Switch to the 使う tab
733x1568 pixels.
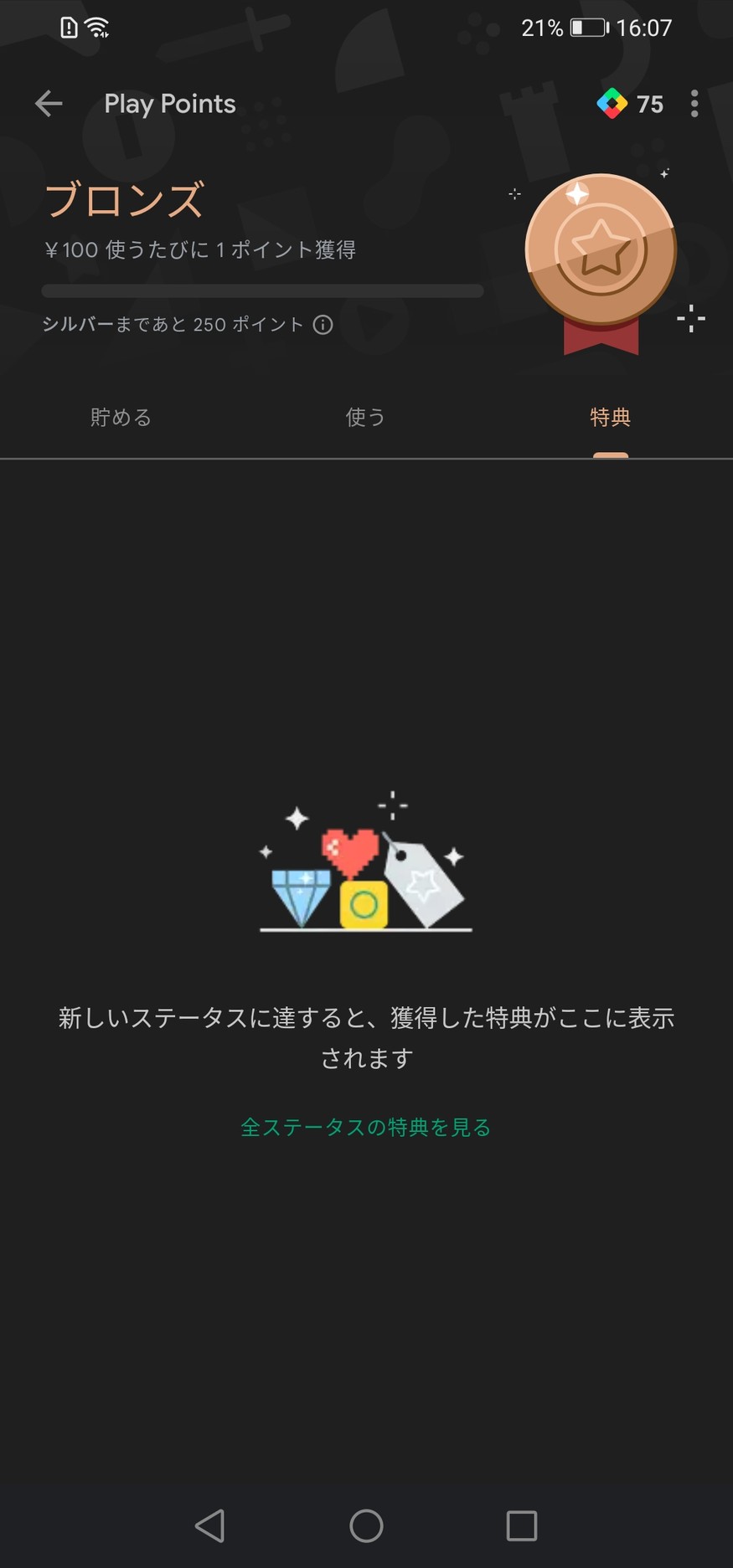[365, 417]
